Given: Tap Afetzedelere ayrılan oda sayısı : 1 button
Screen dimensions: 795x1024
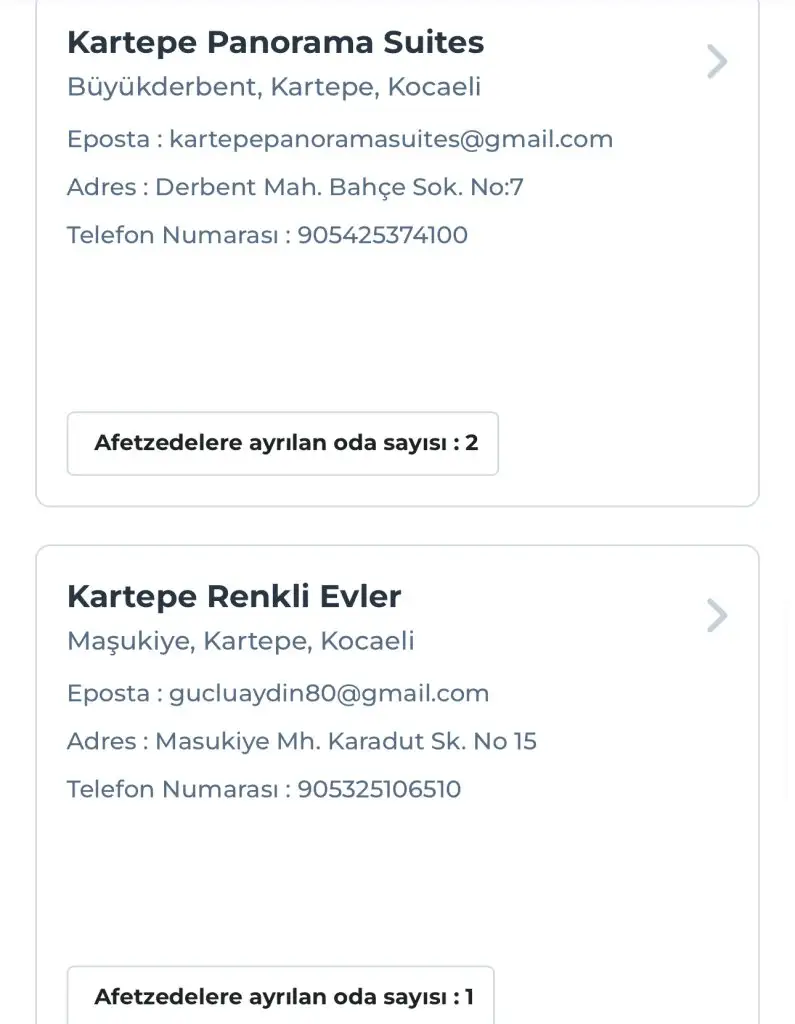Looking at the screenshot, I should point(281,996).
